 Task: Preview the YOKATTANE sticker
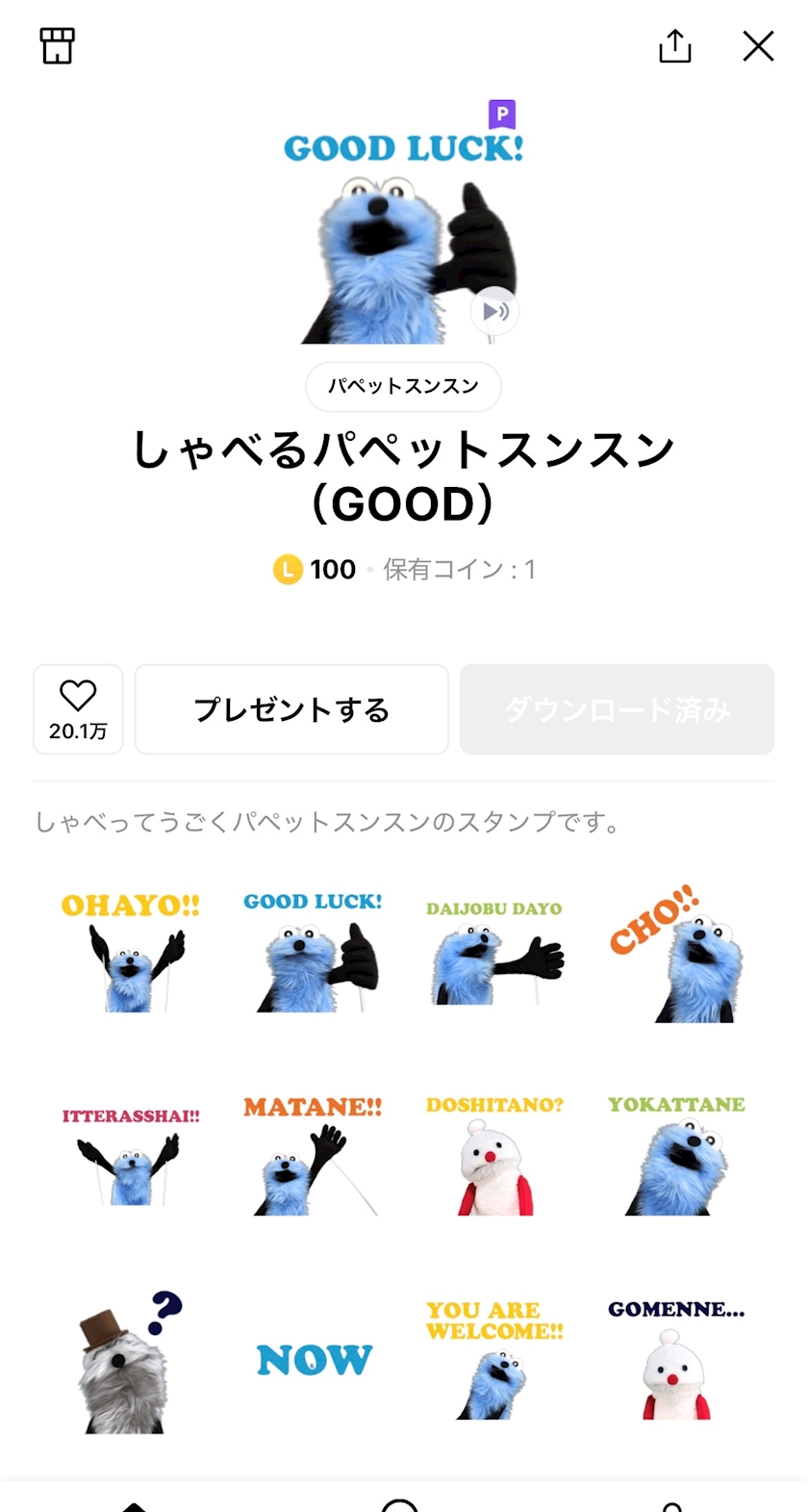(x=676, y=1155)
